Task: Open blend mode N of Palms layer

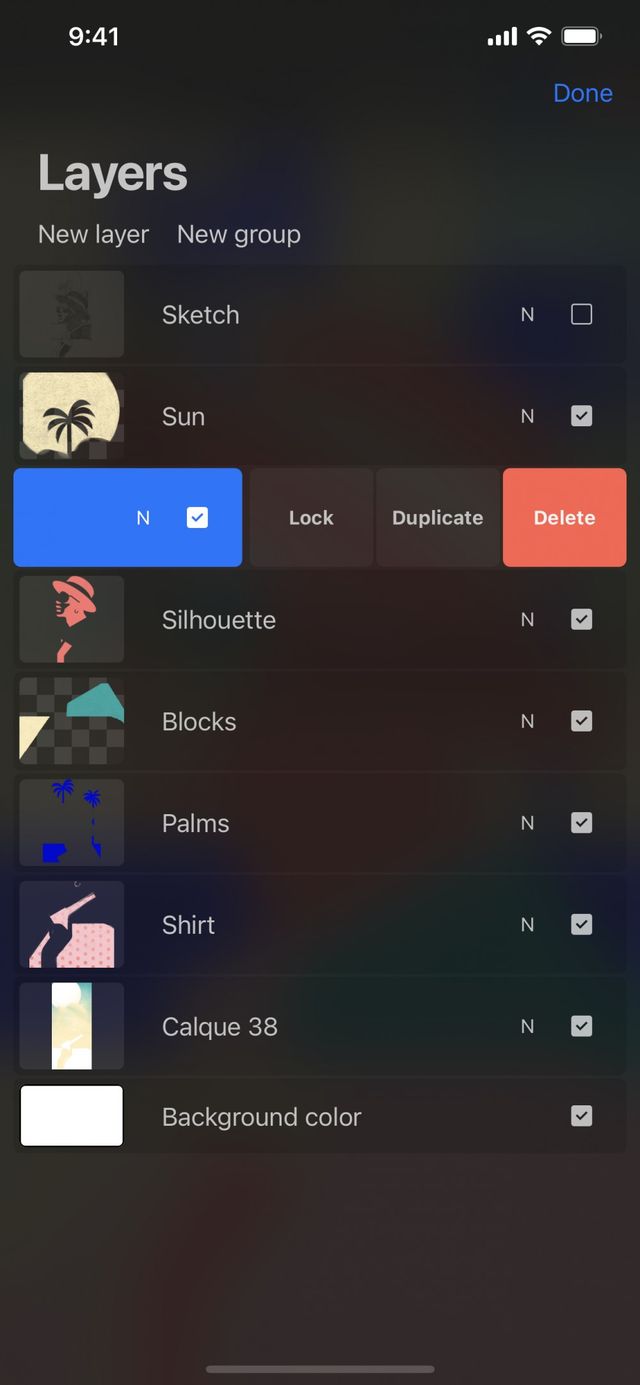Action: 527,823
